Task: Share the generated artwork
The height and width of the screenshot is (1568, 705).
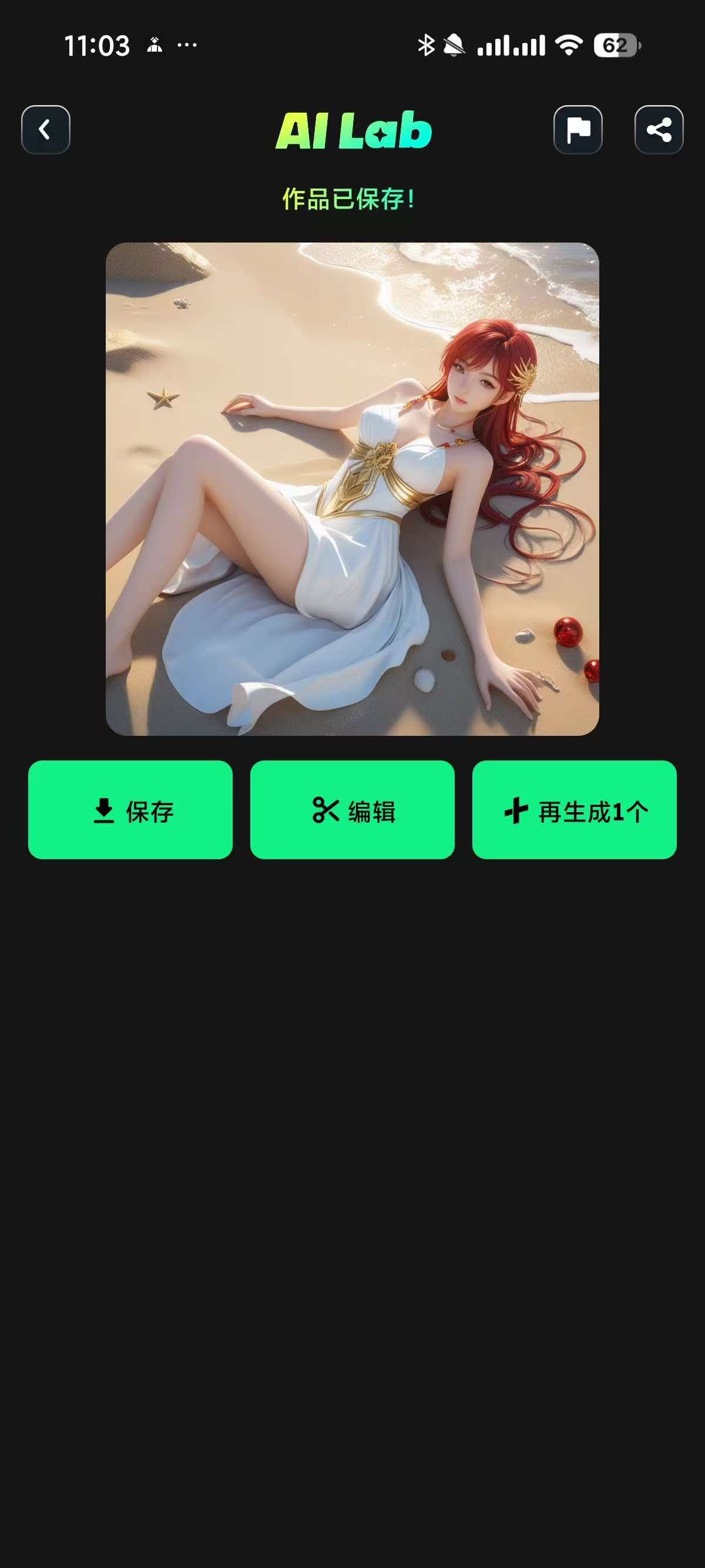Action: point(659,130)
